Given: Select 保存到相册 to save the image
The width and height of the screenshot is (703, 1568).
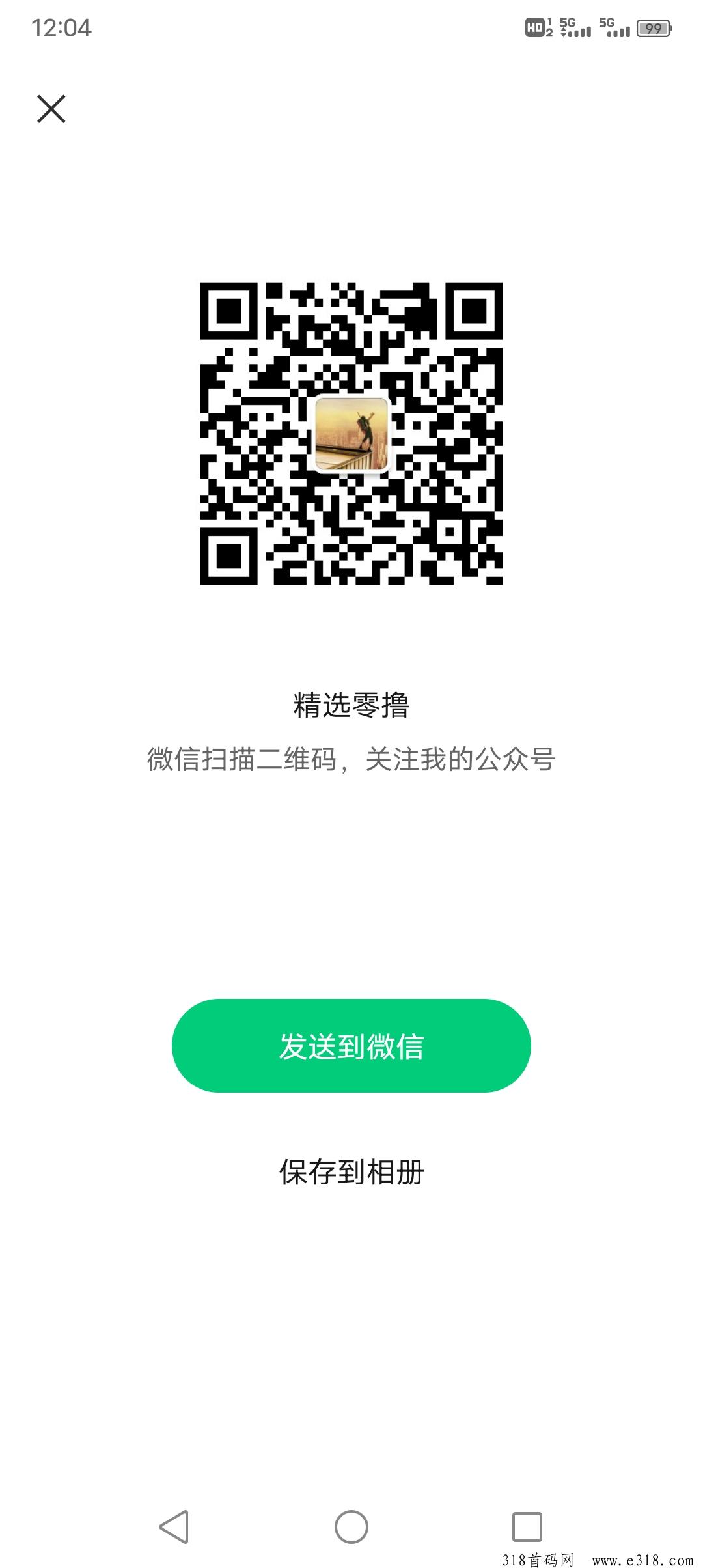Looking at the screenshot, I should coord(351,1172).
